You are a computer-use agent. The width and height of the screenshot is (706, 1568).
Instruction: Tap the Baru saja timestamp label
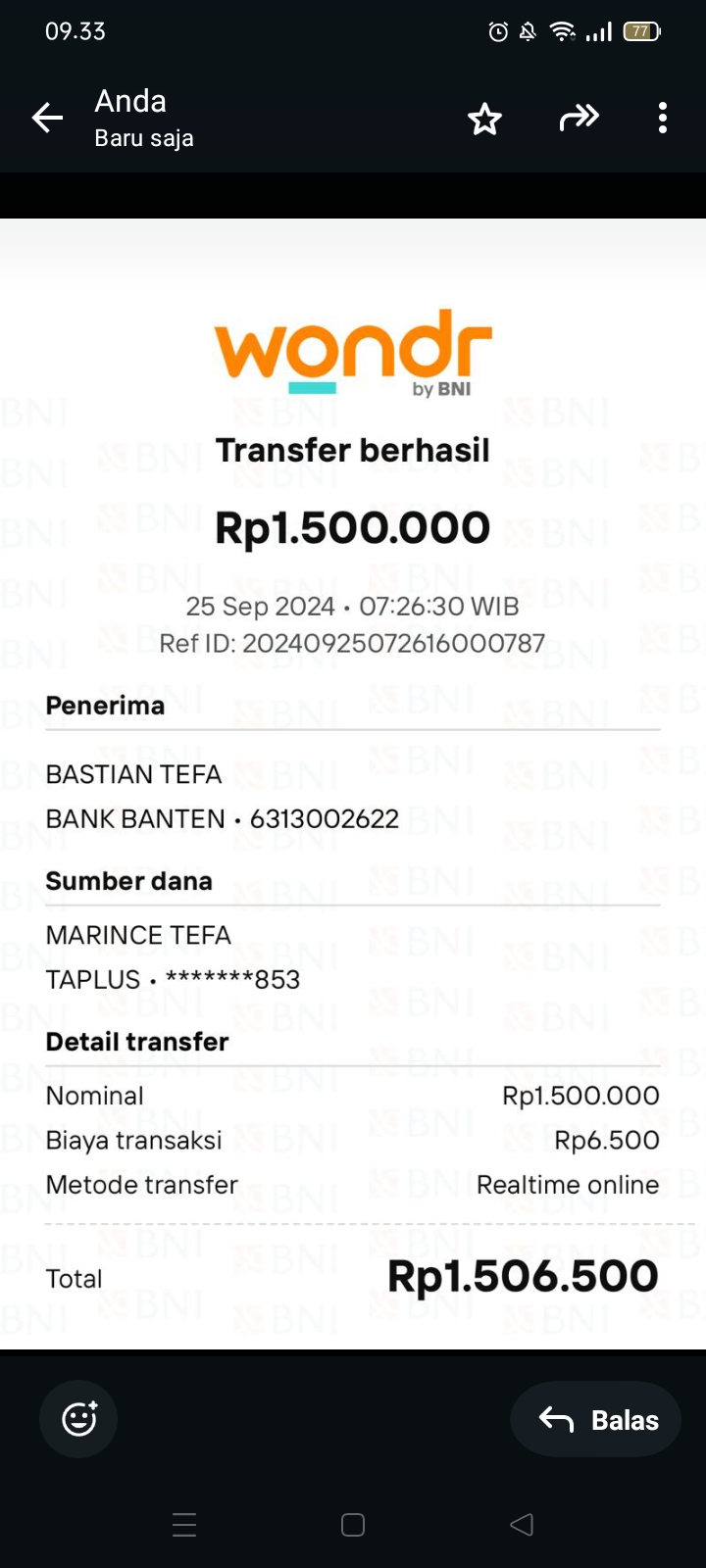pyautogui.click(x=143, y=138)
